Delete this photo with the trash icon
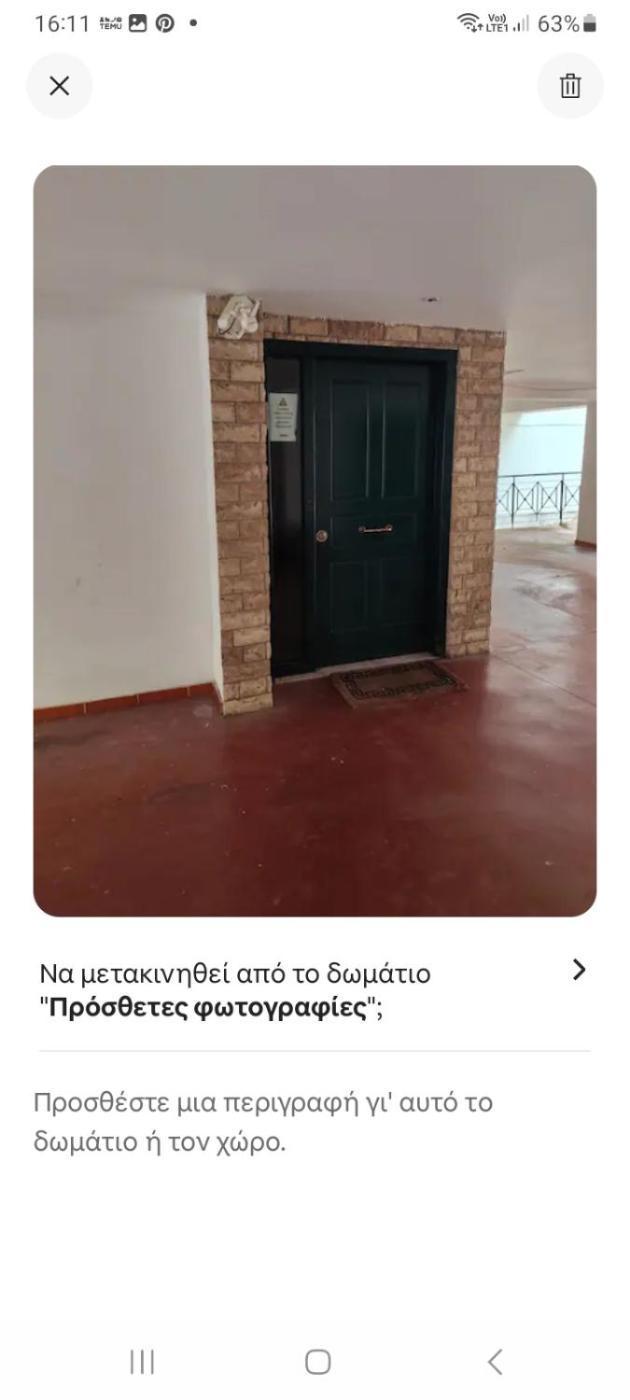Image resolution: width=630 pixels, height=1400 pixels. [x=570, y=86]
